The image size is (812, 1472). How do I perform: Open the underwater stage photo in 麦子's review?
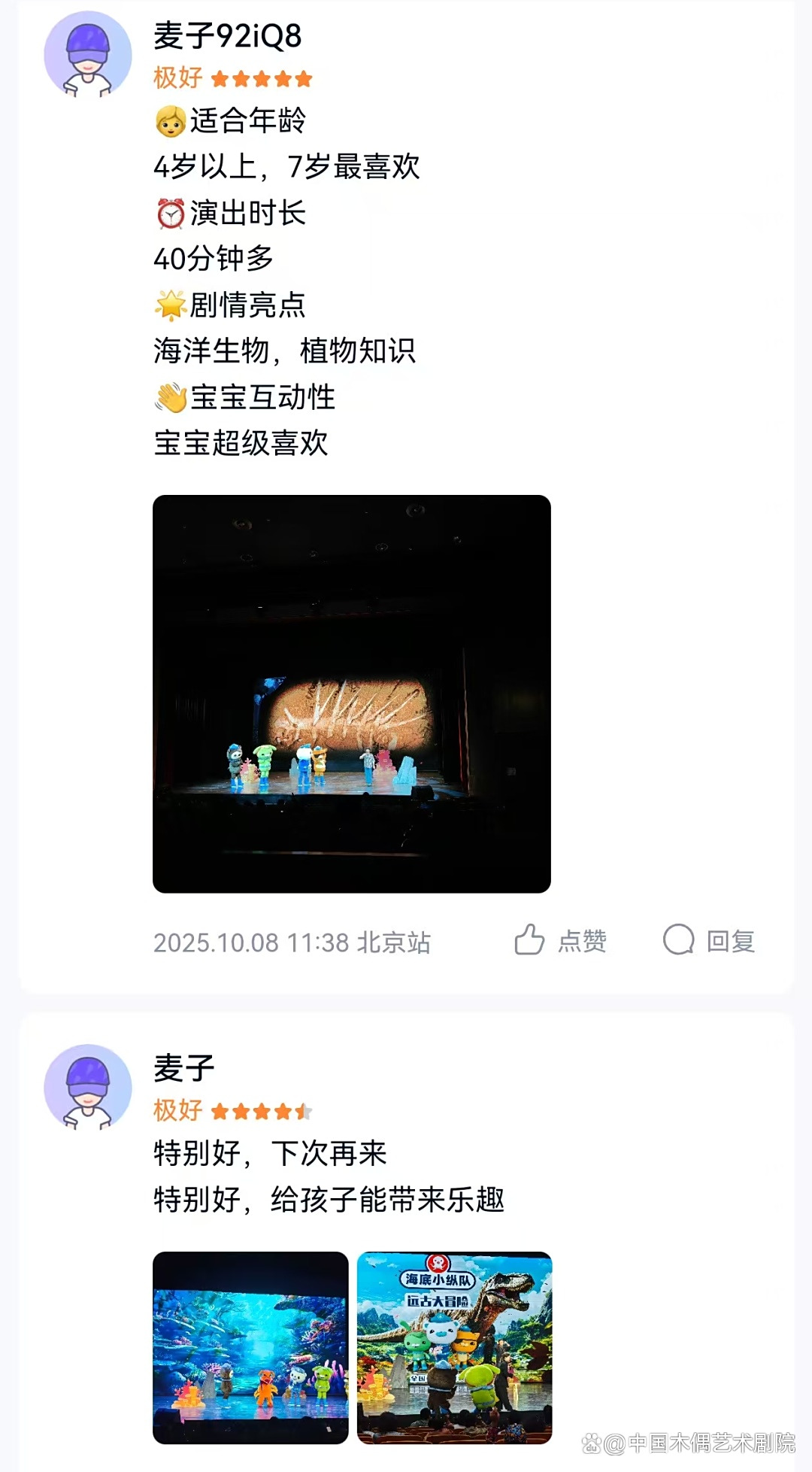point(250,1347)
